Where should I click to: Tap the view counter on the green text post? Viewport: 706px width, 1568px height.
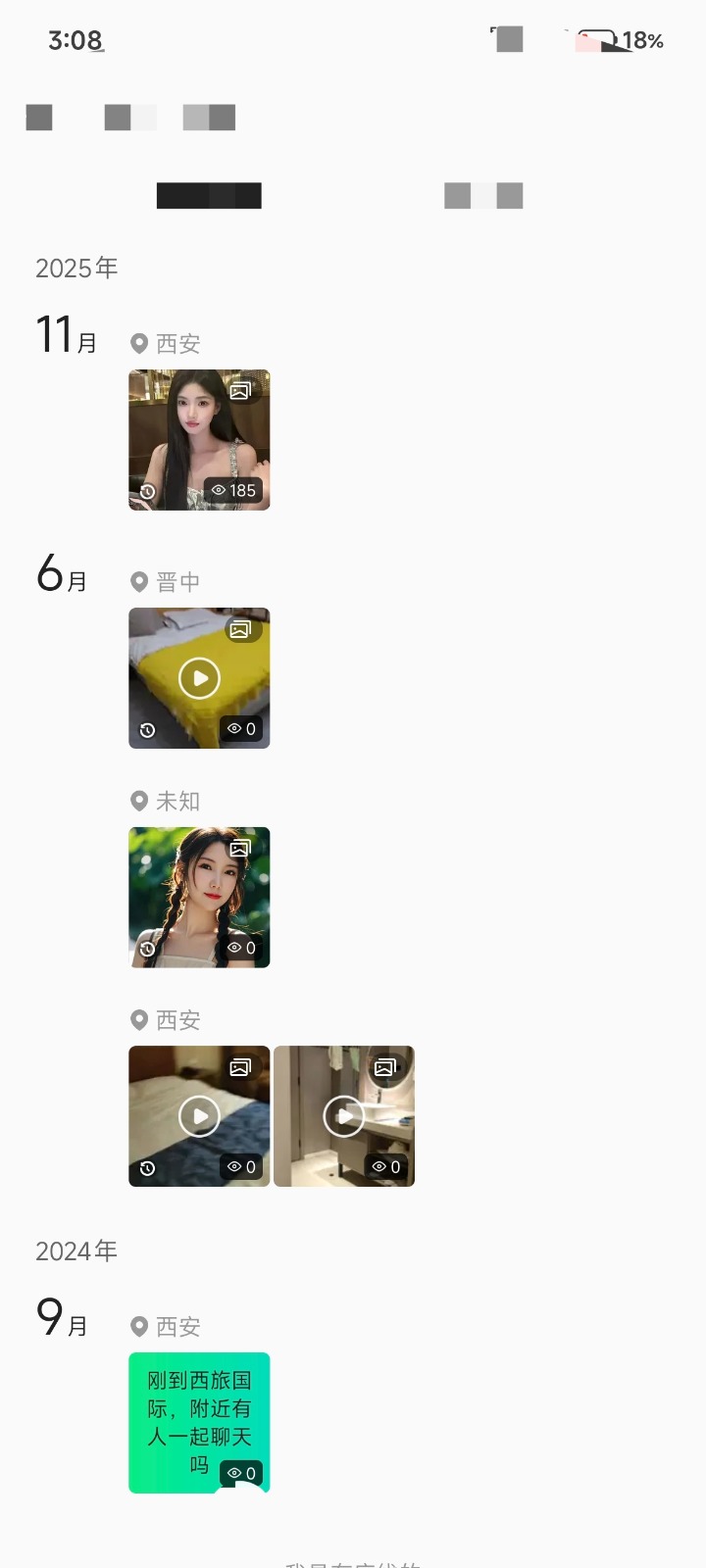click(x=240, y=1473)
